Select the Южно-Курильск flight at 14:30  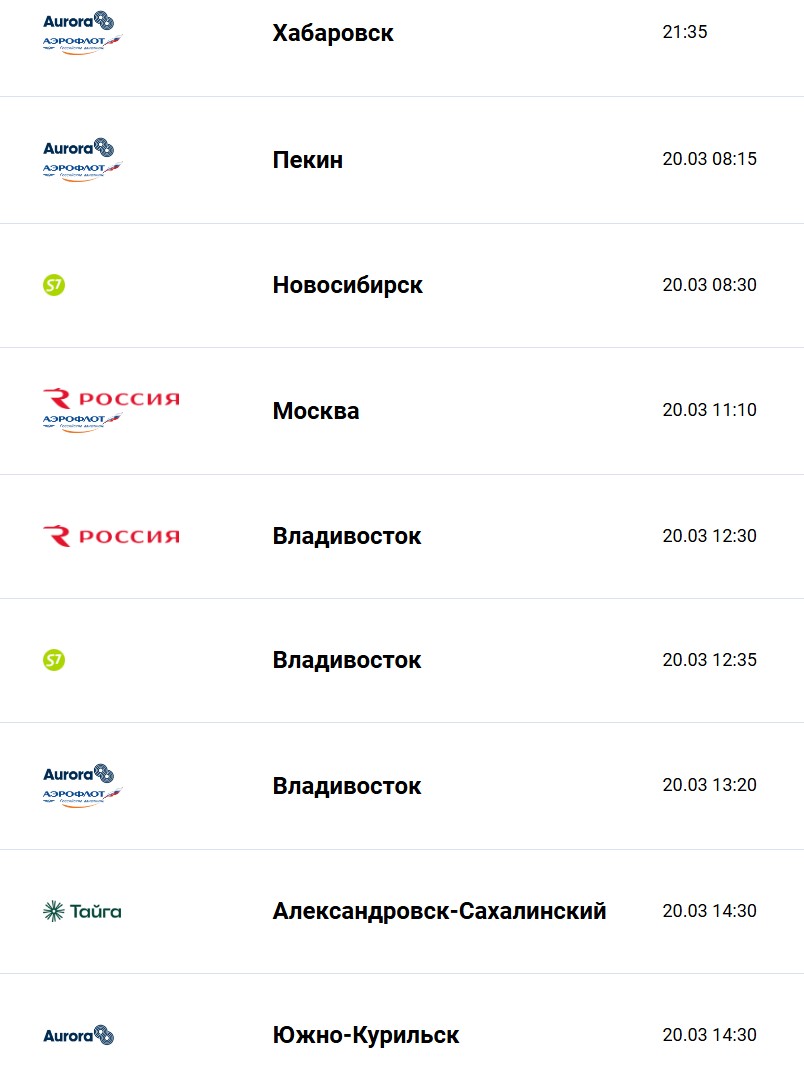365,1035
